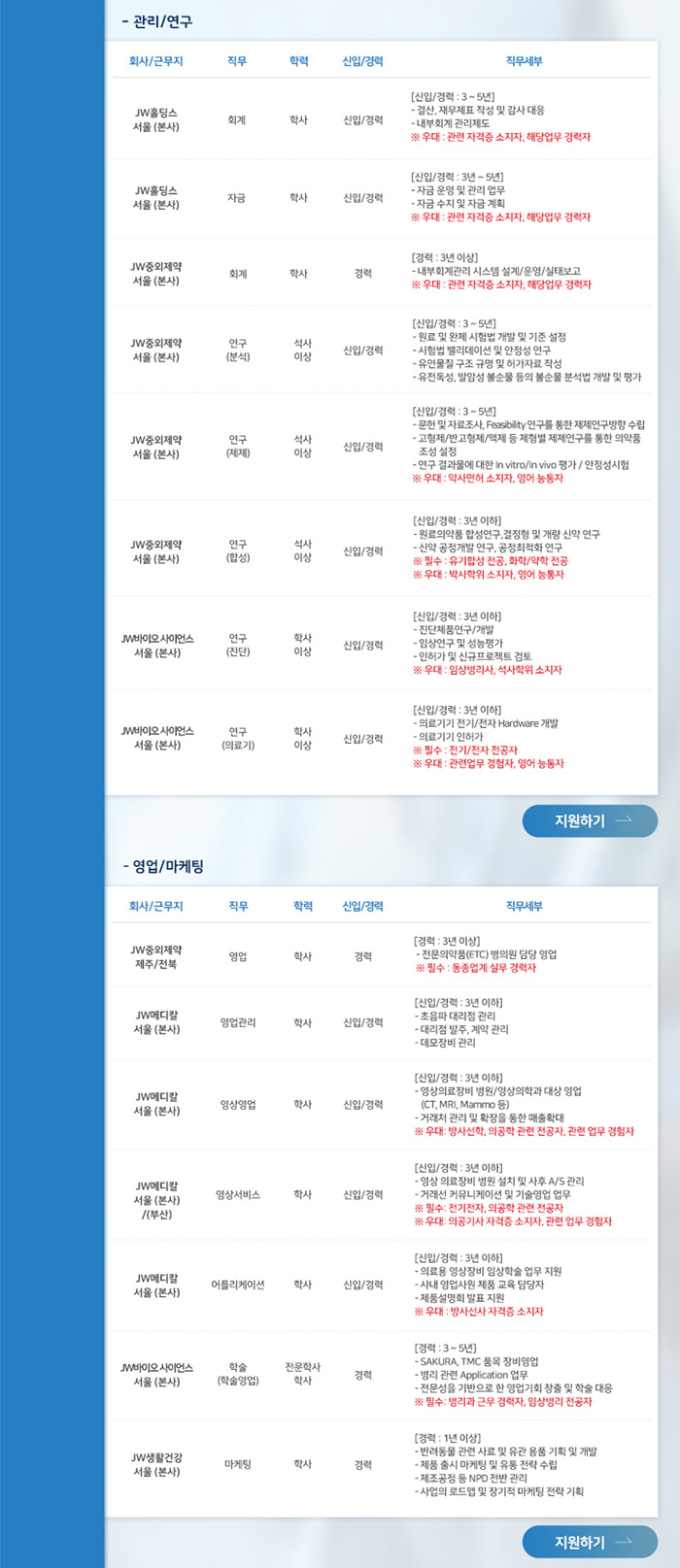Tap 지원하기 under the 관리/연구 table

pos(590,821)
